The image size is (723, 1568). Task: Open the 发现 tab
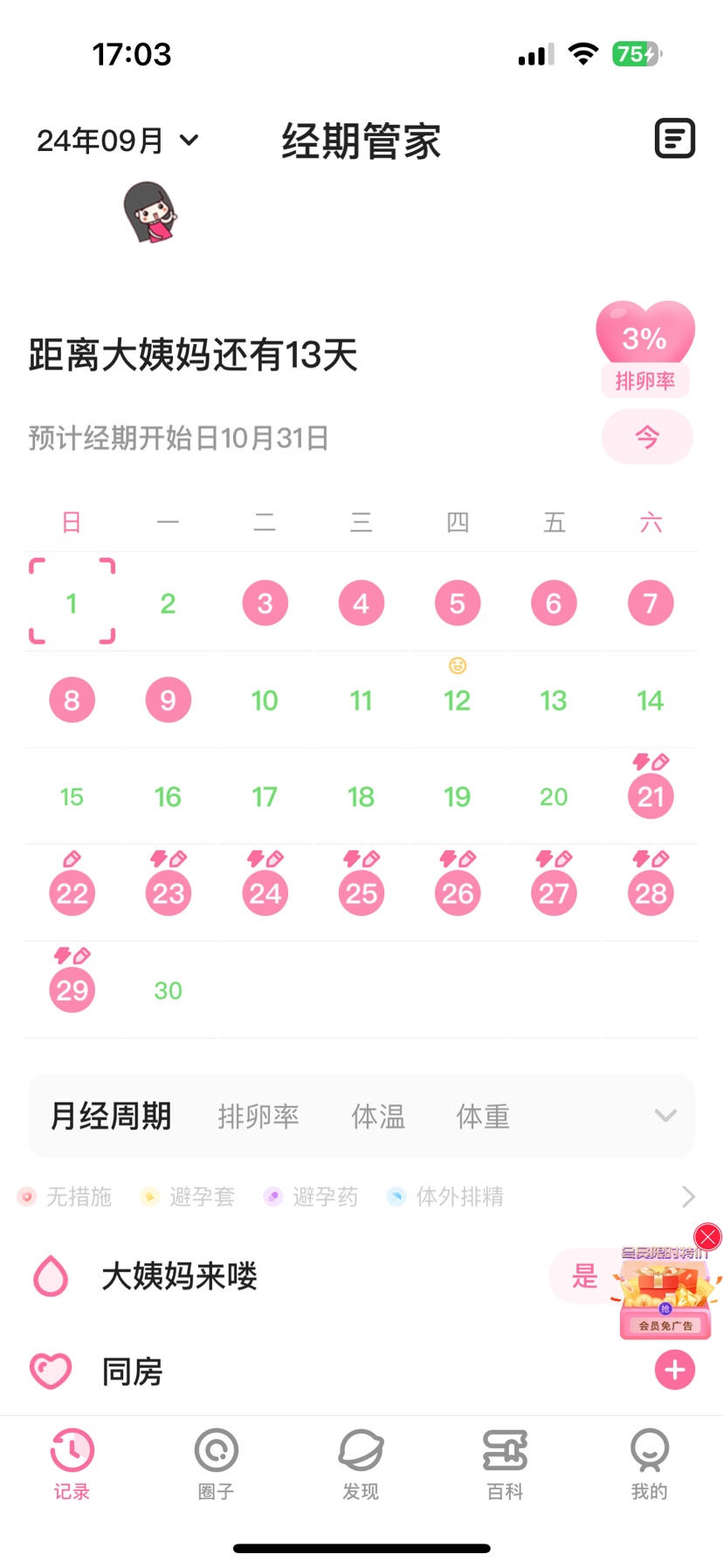coord(361,1463)
